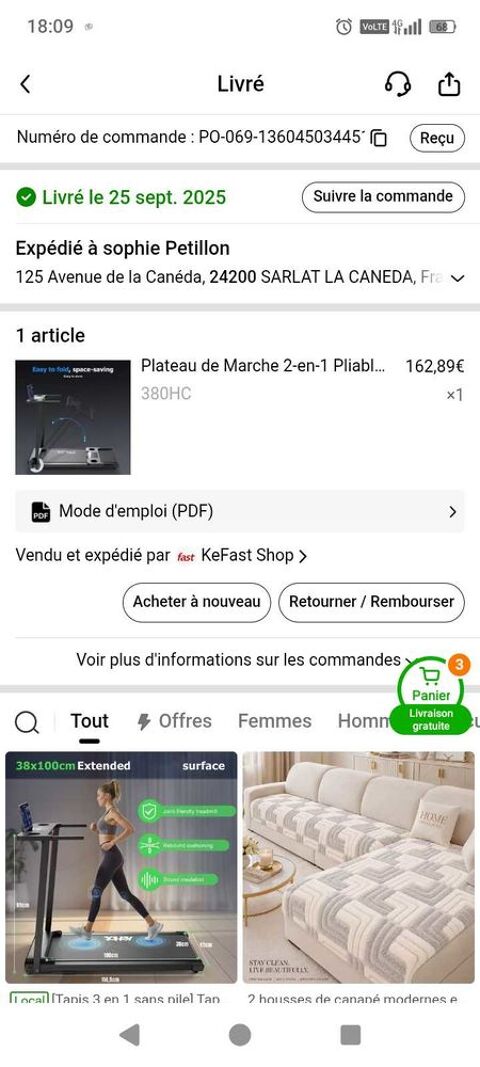Copy the order number
The height and width of the screenshot is (1067, 480).
[x=379, y=138]
